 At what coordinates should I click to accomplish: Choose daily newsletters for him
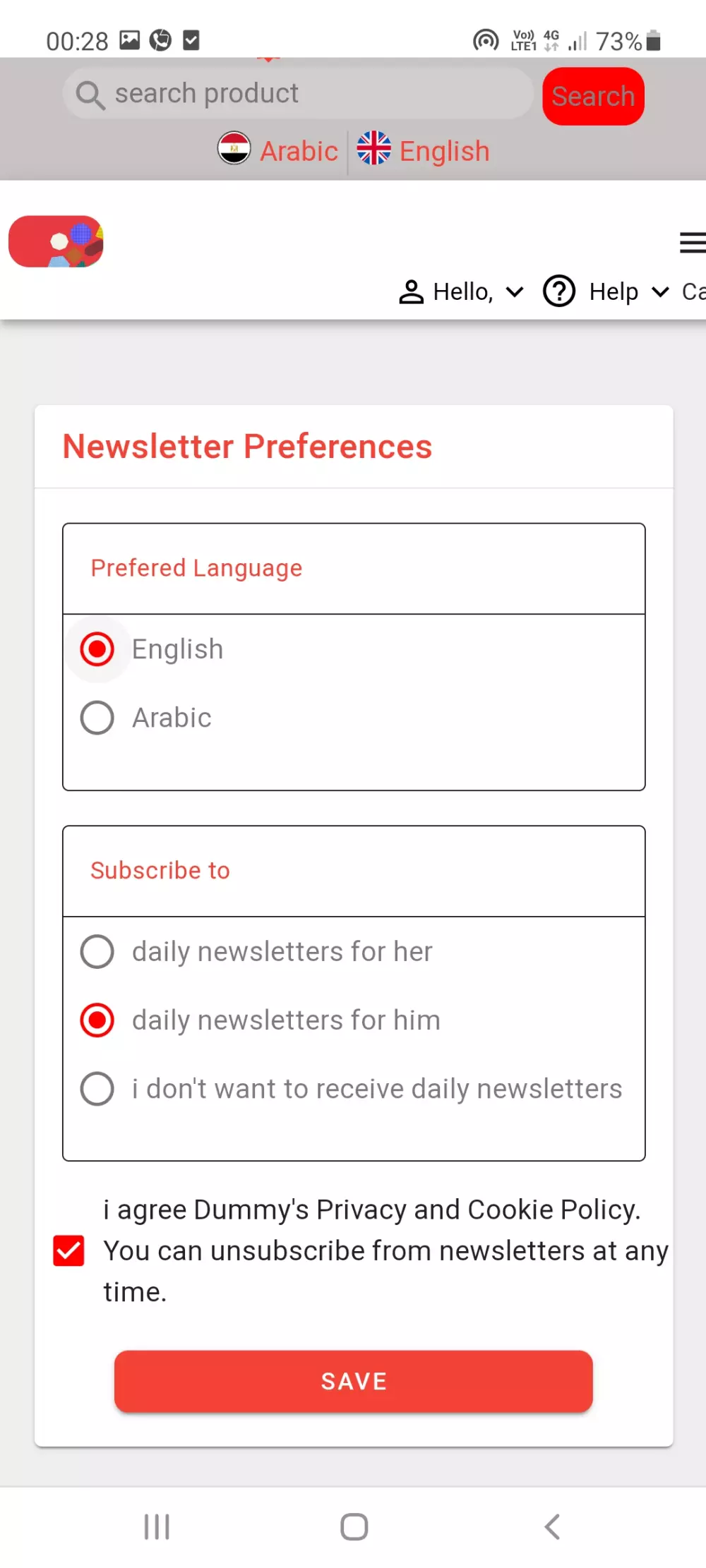click(97, 1020)
